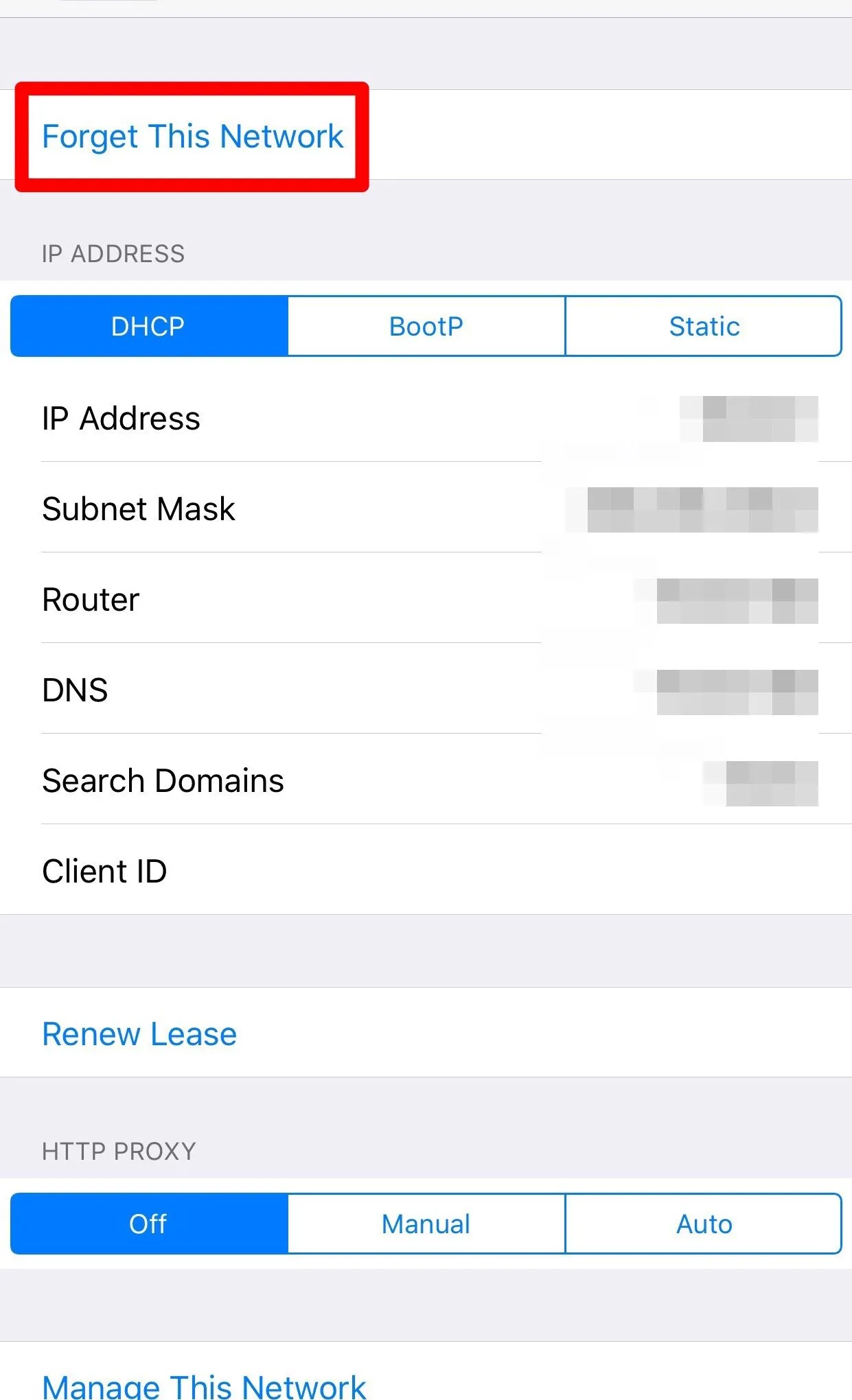Renew the DHCP lease

click(x=139, y=1034)
